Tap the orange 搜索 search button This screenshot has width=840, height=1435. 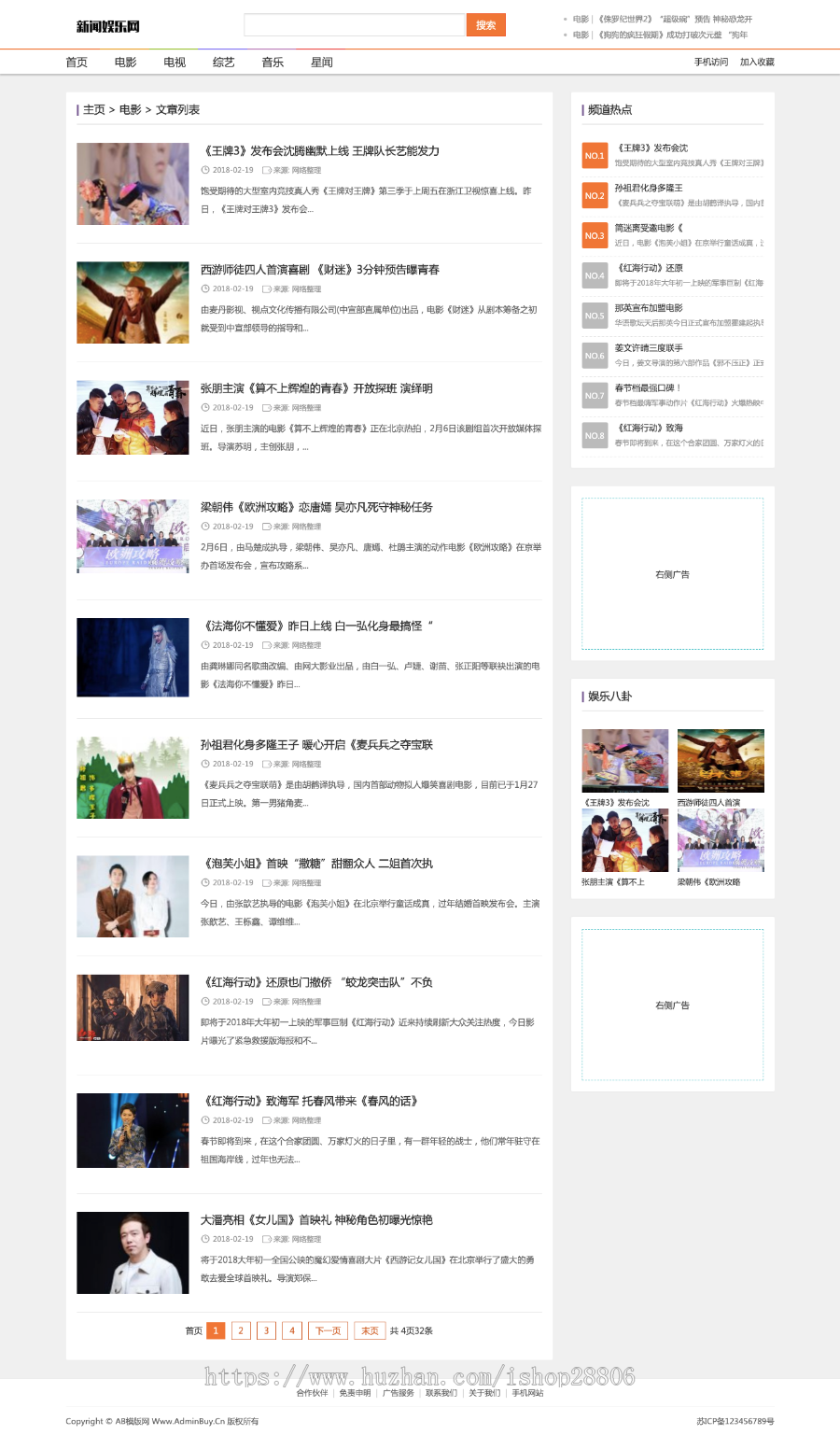(485, 25)
